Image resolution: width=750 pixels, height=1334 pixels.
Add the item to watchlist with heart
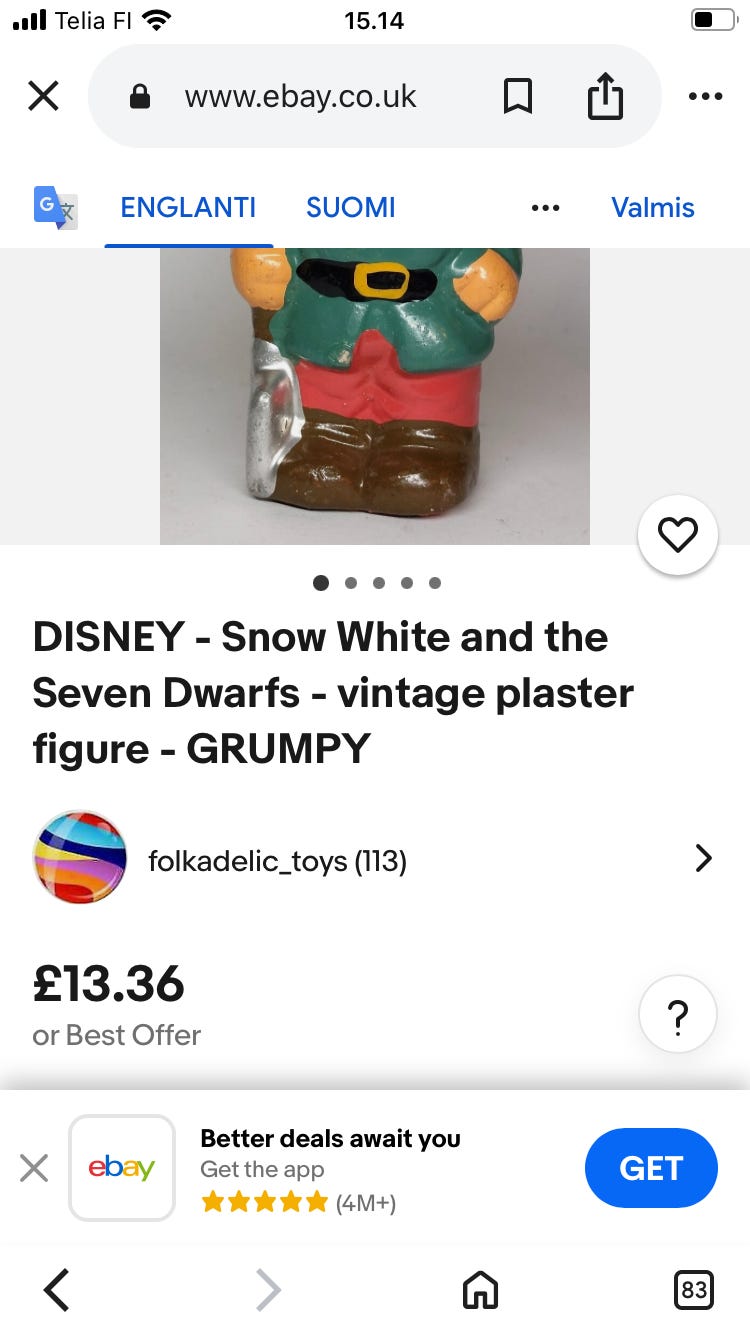click(677, 536)
